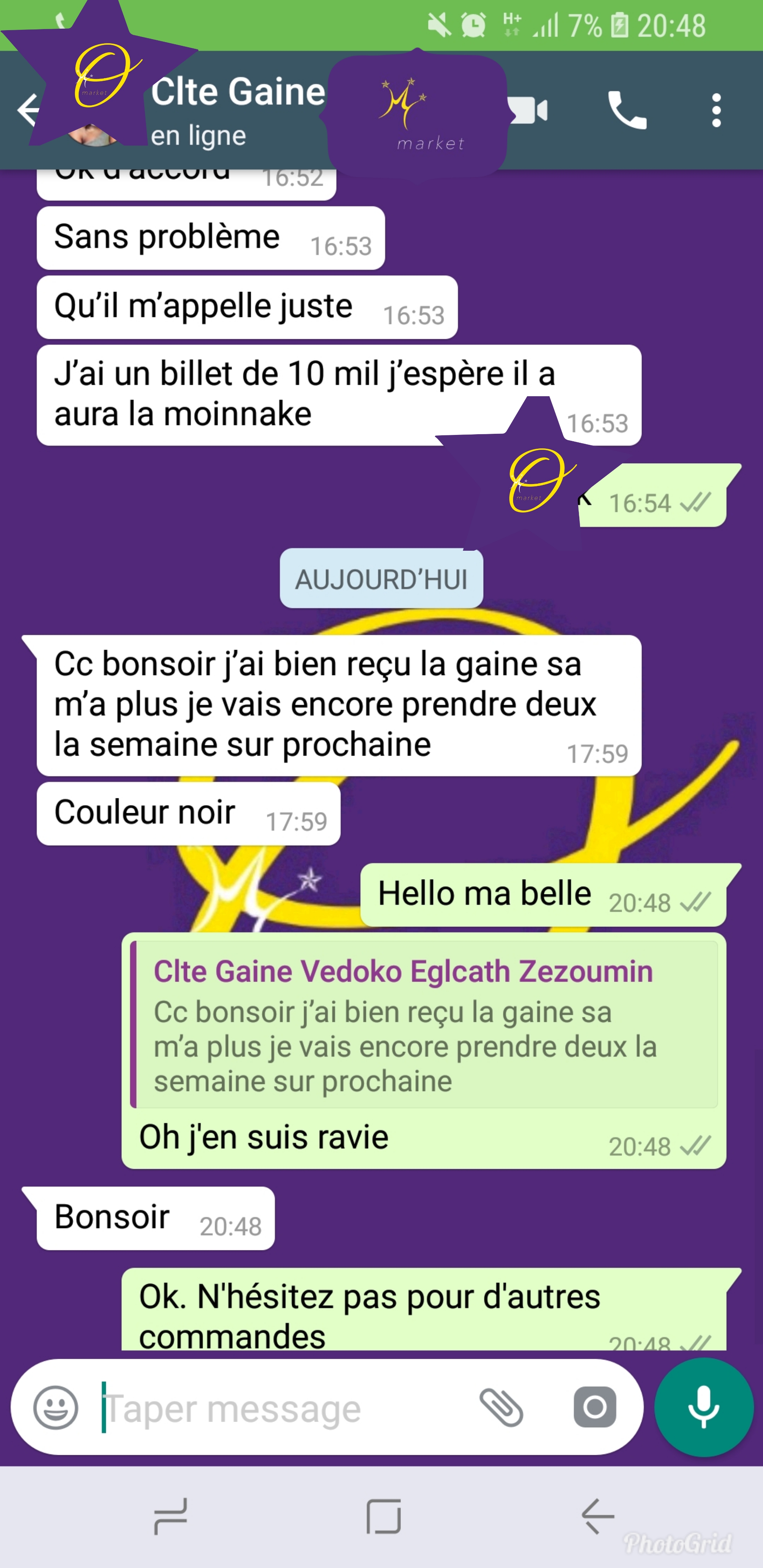Open the emoji picker
This screenshot has width=763, height=1568.
[56, 1407]
